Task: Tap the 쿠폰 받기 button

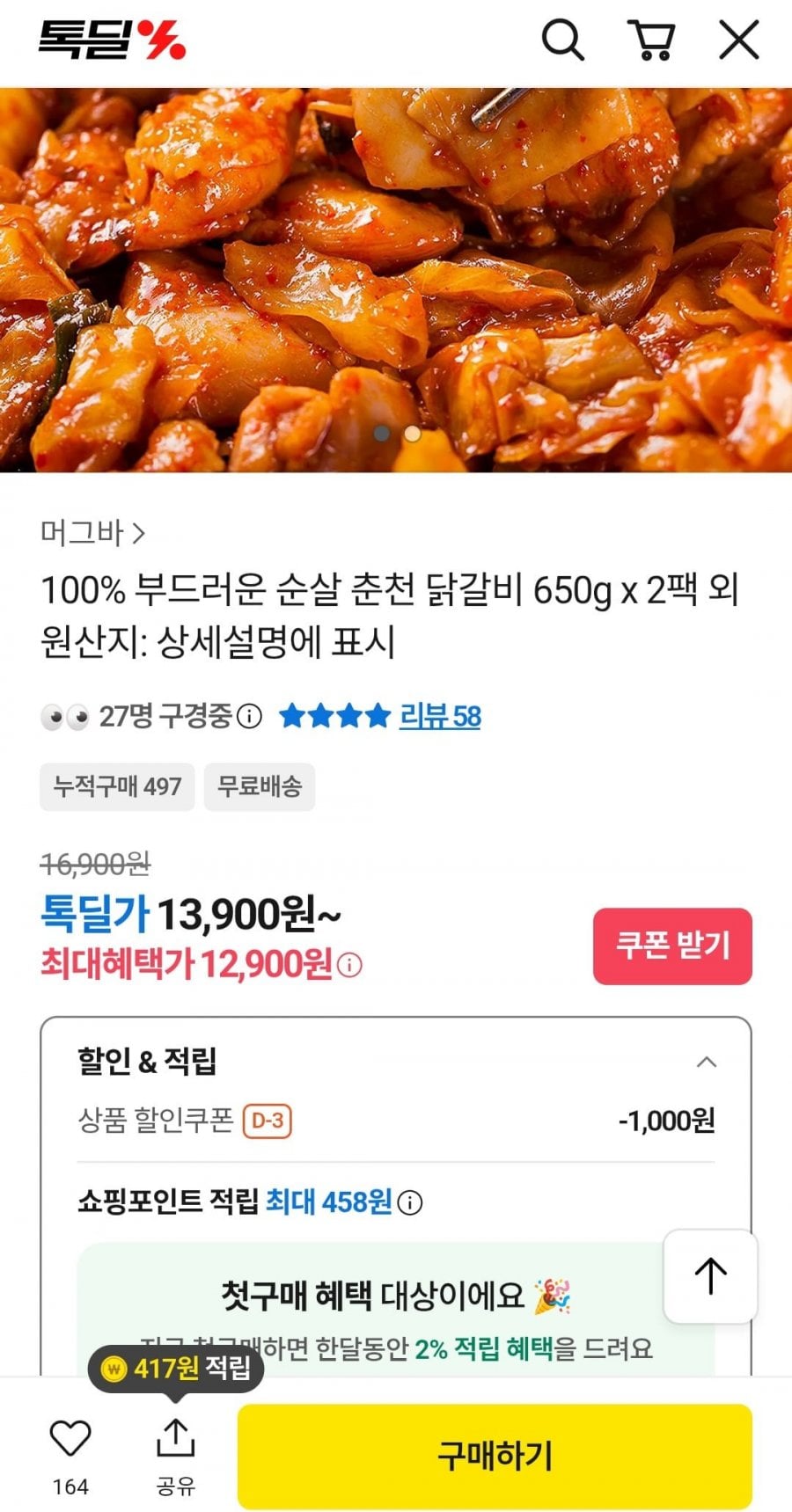Action: 672,946
